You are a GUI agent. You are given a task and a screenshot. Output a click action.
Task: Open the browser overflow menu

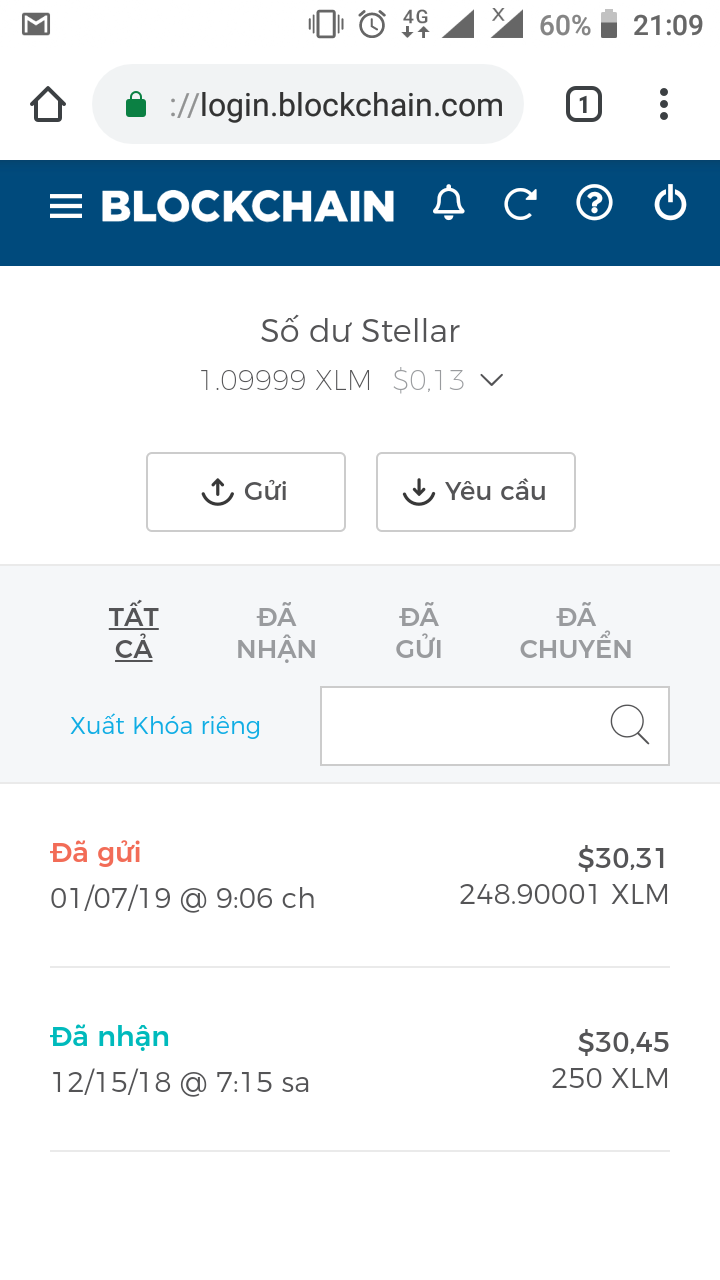pyautogui.click(x=664, y=105)
